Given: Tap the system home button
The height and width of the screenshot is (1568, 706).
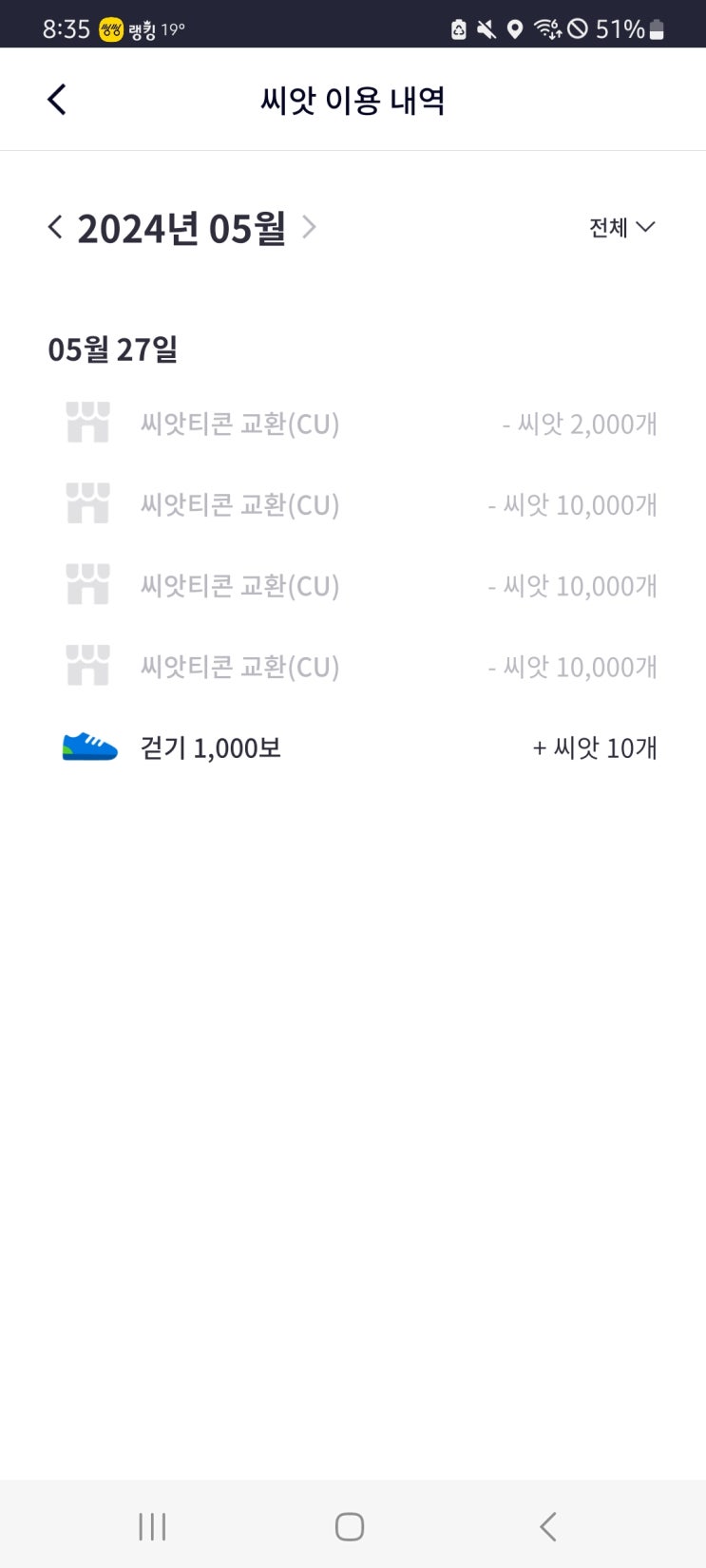Looking at the screenshot, I should pos(350,1526).
